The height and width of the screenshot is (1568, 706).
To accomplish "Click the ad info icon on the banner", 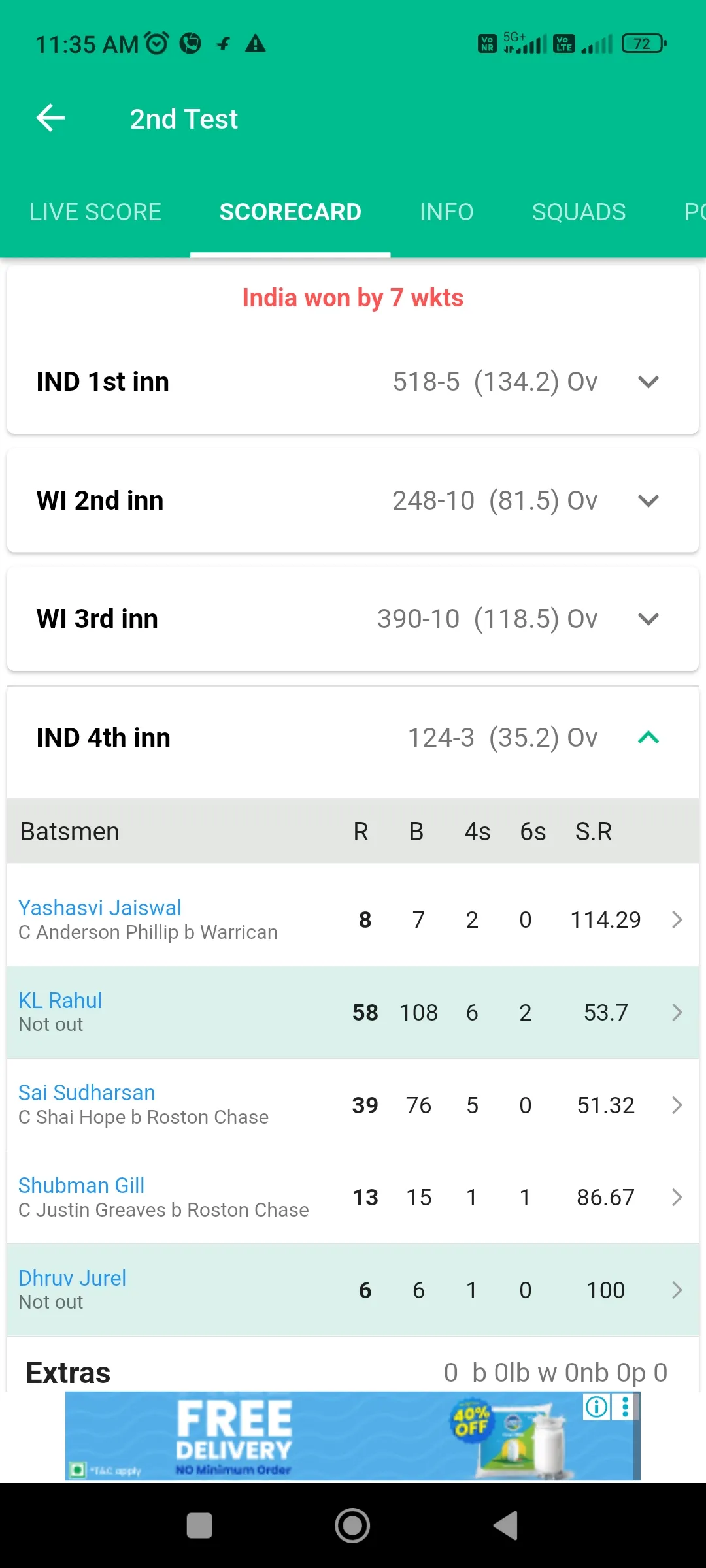I will (x=596, y=1407).
